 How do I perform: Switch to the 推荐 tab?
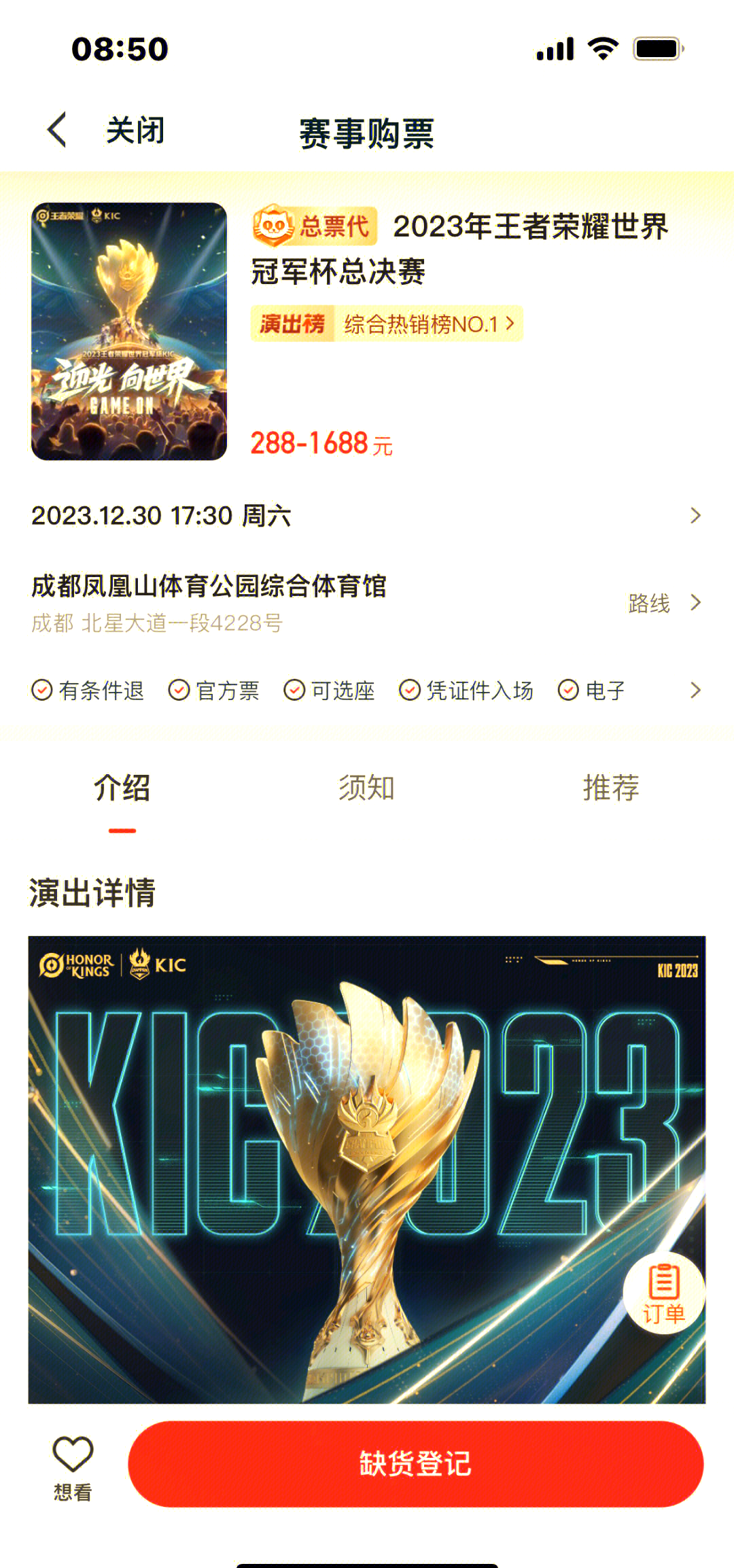611,788
